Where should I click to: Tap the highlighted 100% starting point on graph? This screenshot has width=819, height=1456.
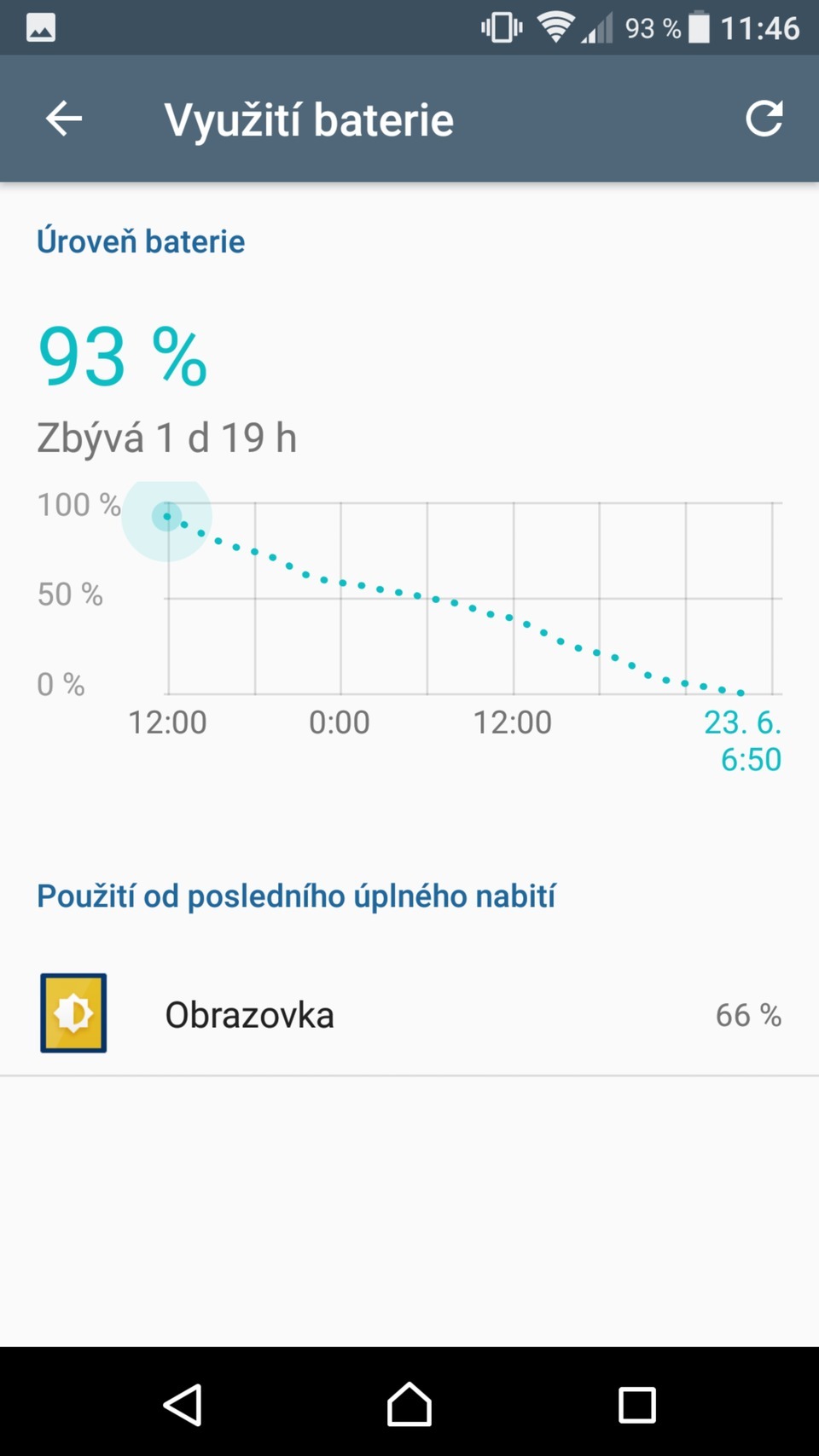167,515
